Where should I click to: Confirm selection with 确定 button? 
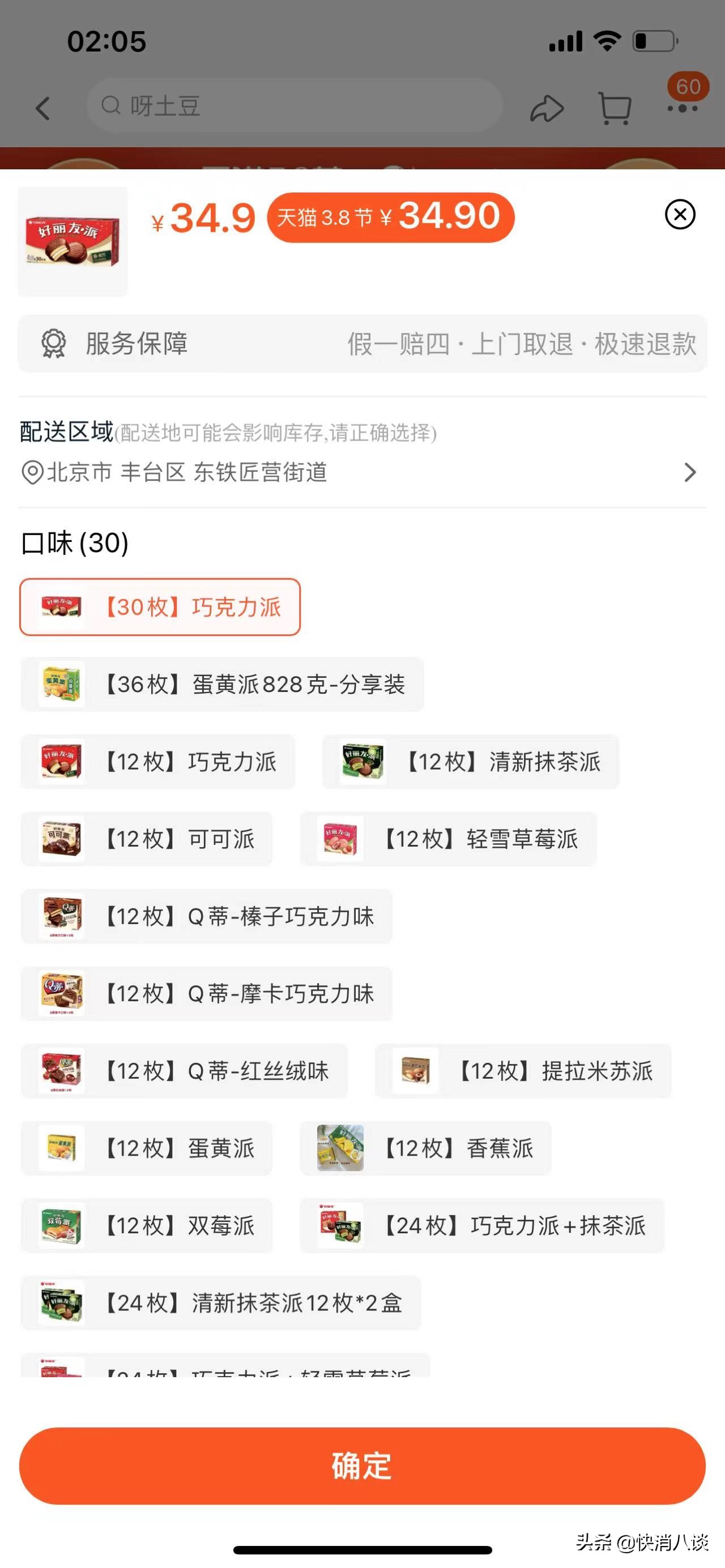pos(362,1466)
